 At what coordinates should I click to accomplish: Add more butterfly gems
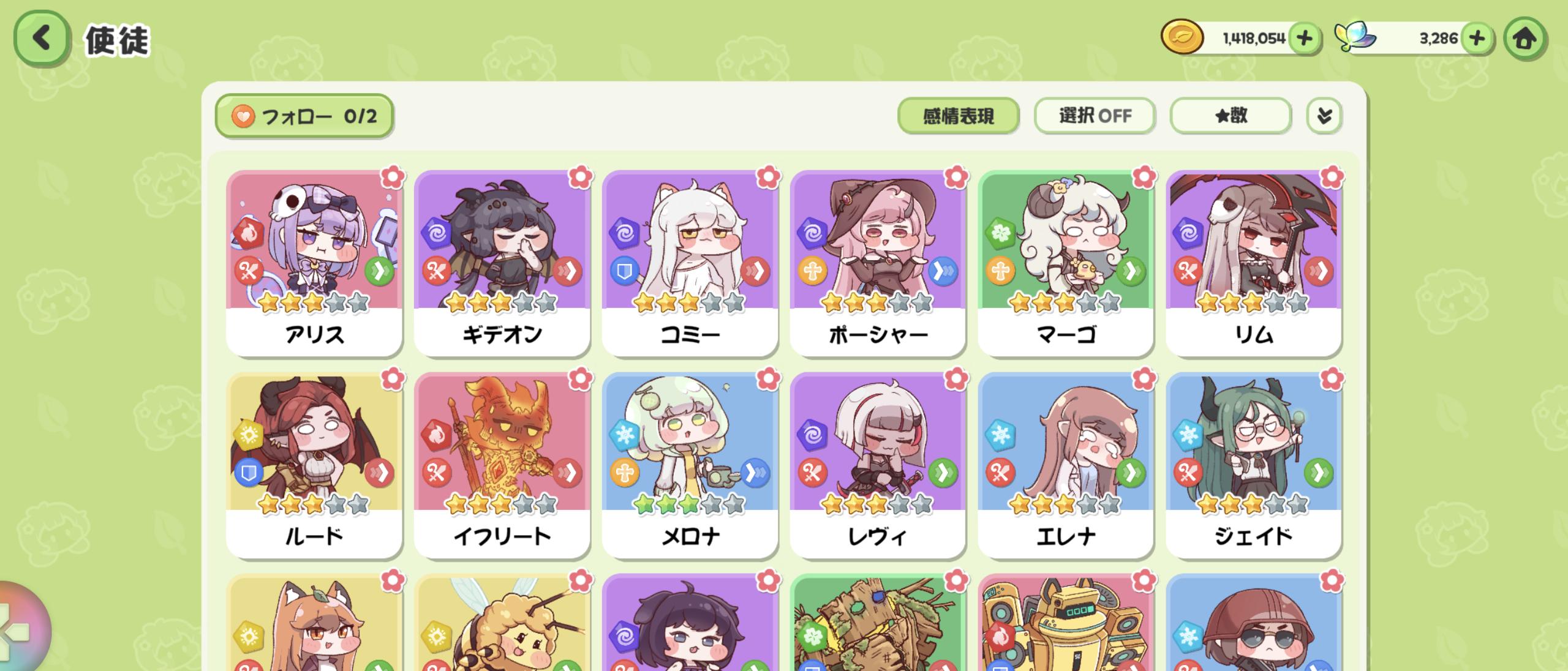click(x=1477, y=39)
